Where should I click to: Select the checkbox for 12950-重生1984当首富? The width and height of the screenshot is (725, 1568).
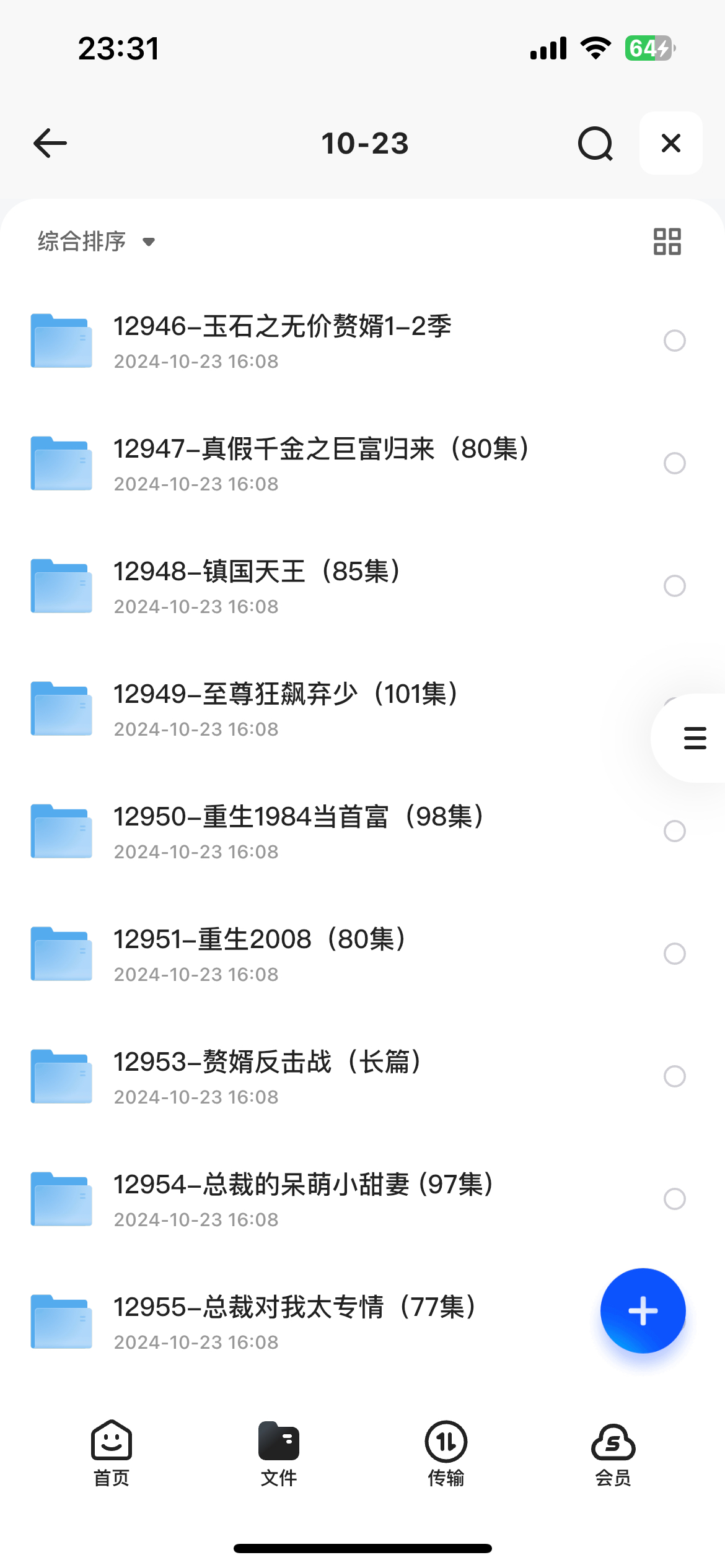(x=674, y=831)
